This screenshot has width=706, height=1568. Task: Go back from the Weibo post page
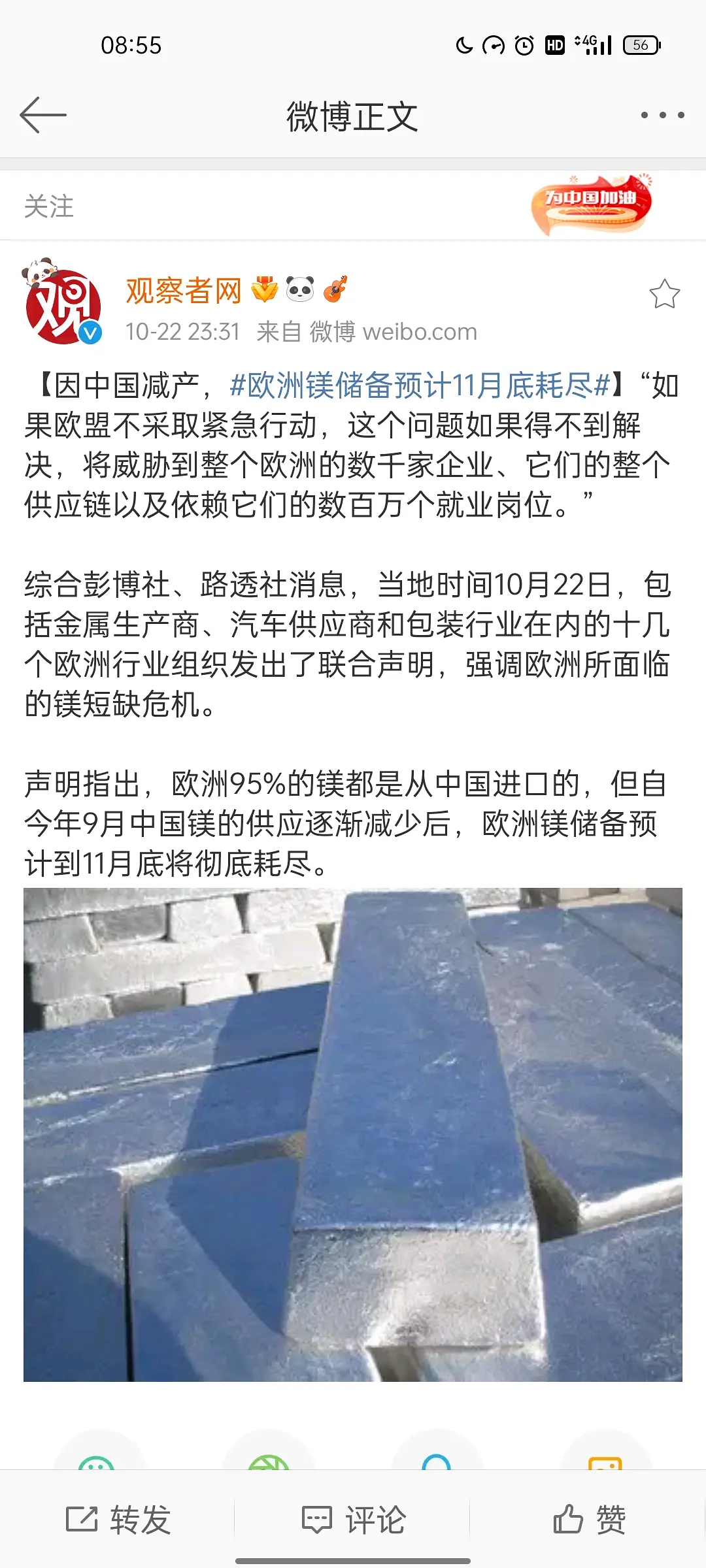(43, 116)
